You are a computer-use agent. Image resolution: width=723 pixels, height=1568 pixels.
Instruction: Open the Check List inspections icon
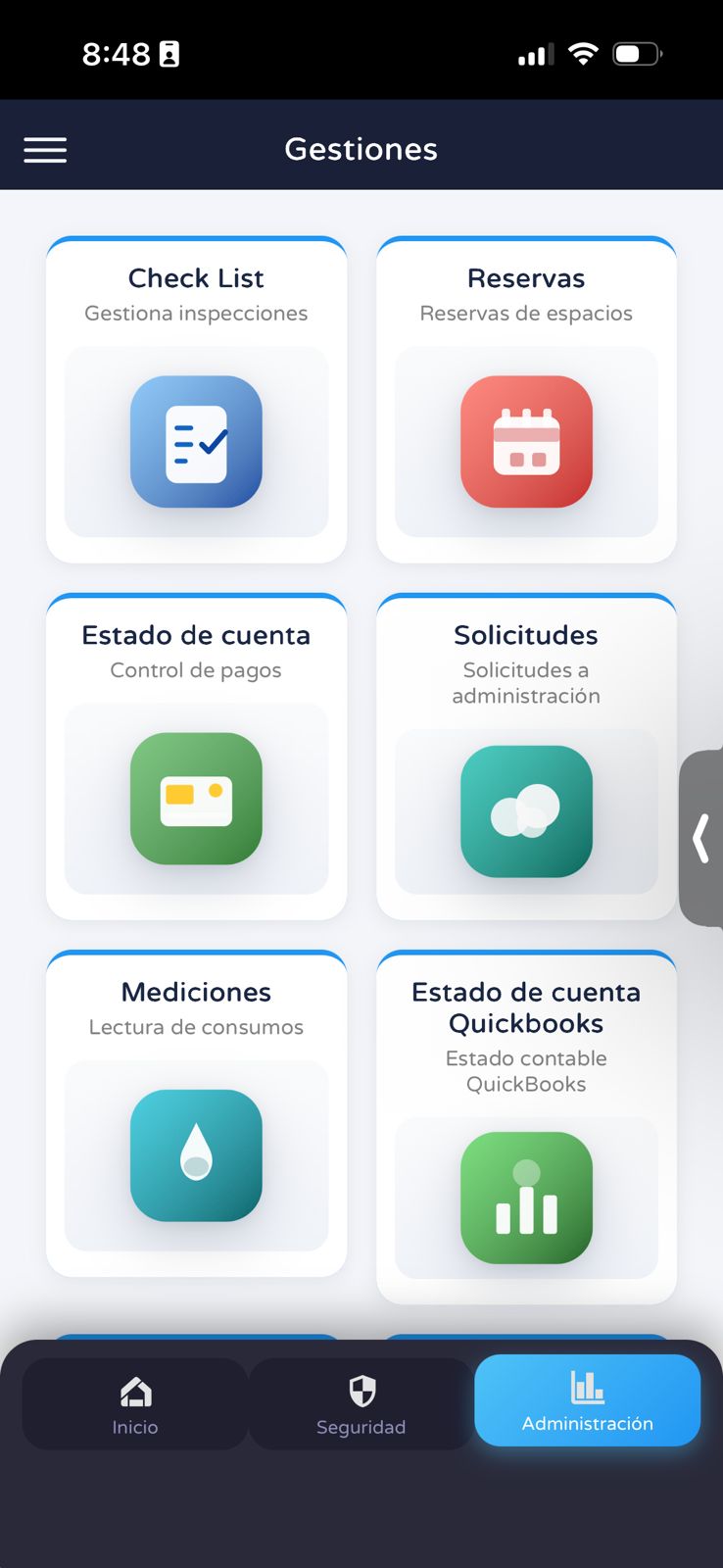pyautogui.click(x=196, y=442)
